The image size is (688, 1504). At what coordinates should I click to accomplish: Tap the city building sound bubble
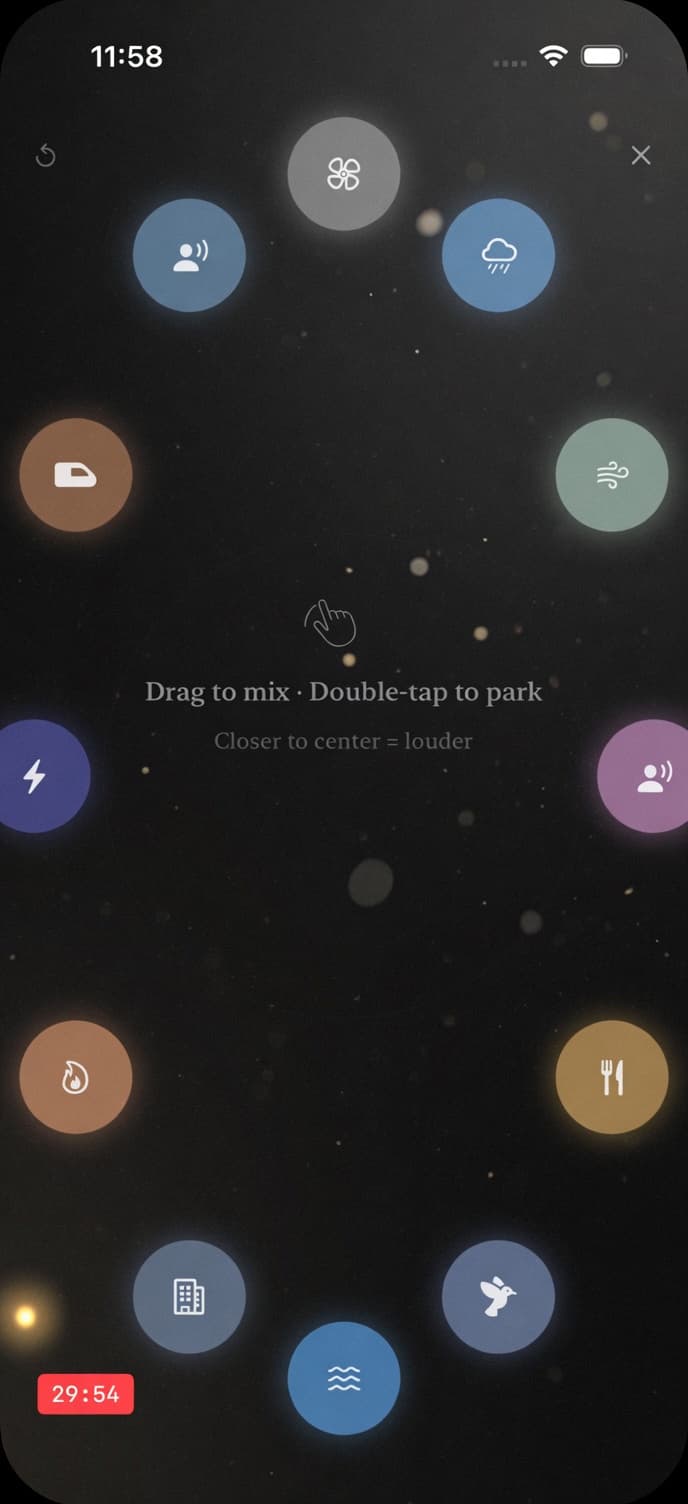[x=189, y=1297]
